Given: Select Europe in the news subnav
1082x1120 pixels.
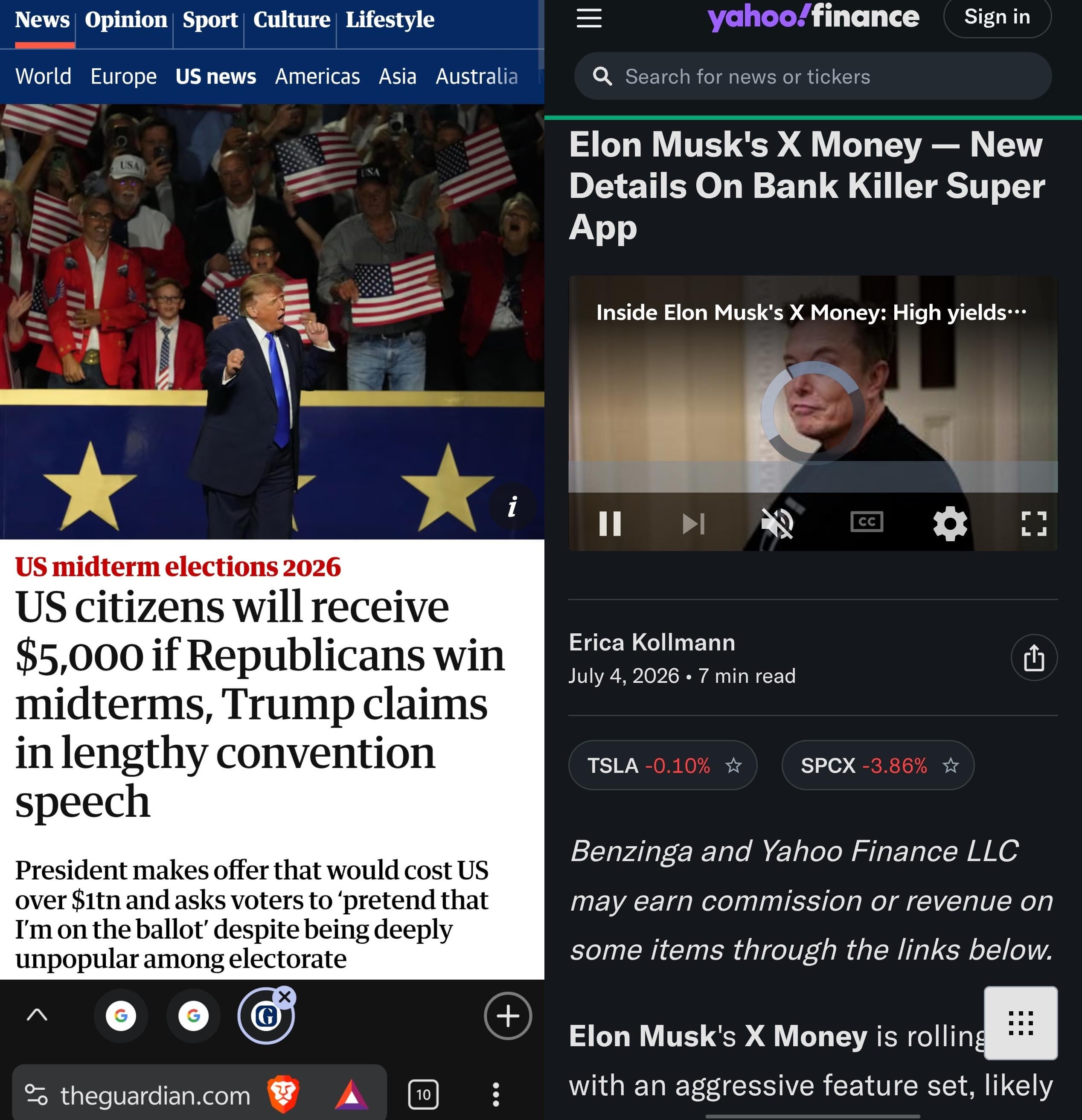Looking at the screenshot, I should (123, 77).
